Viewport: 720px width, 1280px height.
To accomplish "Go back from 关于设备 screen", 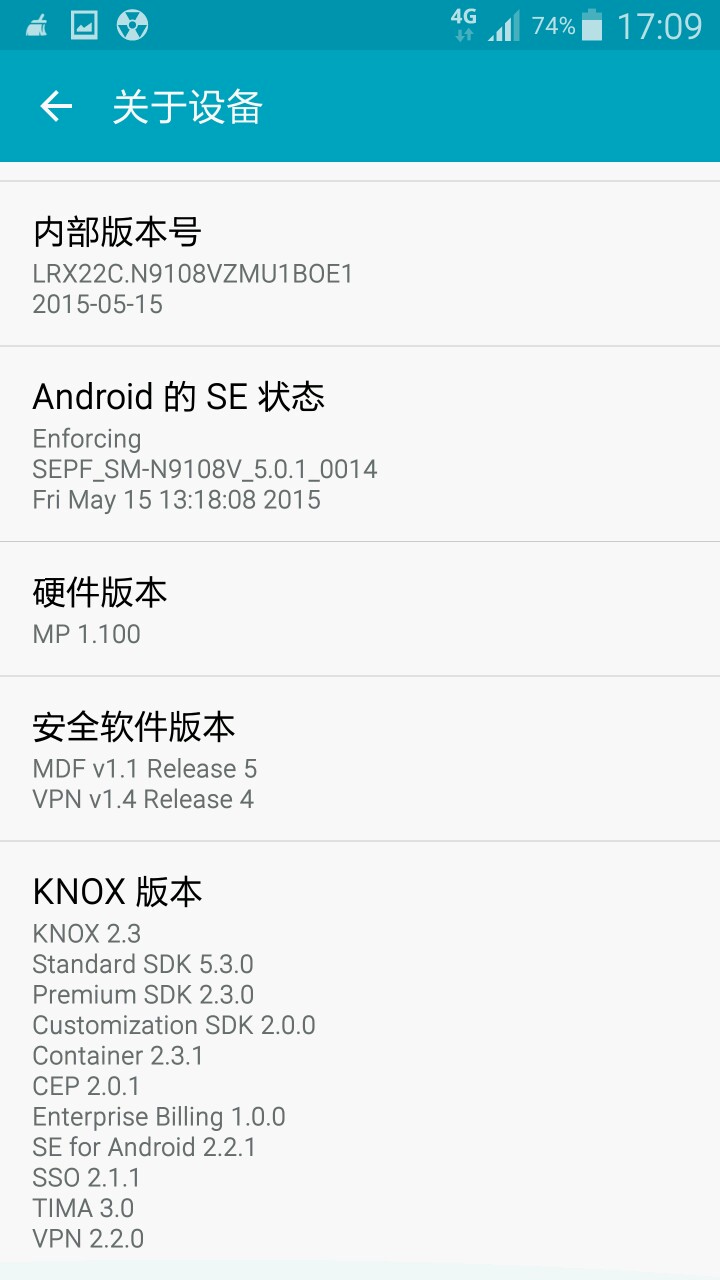I will tap(56, 106).
